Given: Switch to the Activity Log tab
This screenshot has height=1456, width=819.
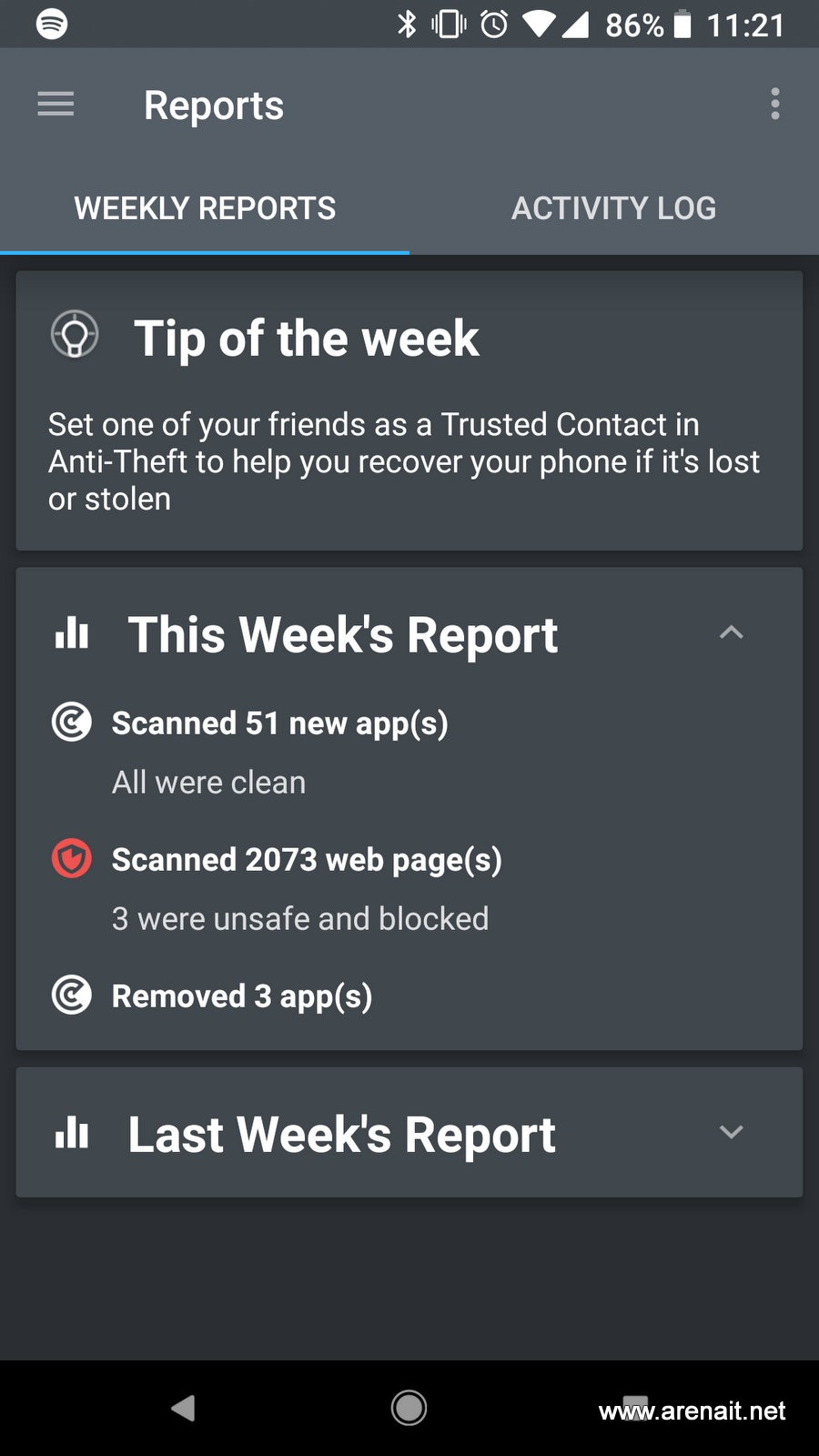Looking at the screenshot, I should point(613,207).
